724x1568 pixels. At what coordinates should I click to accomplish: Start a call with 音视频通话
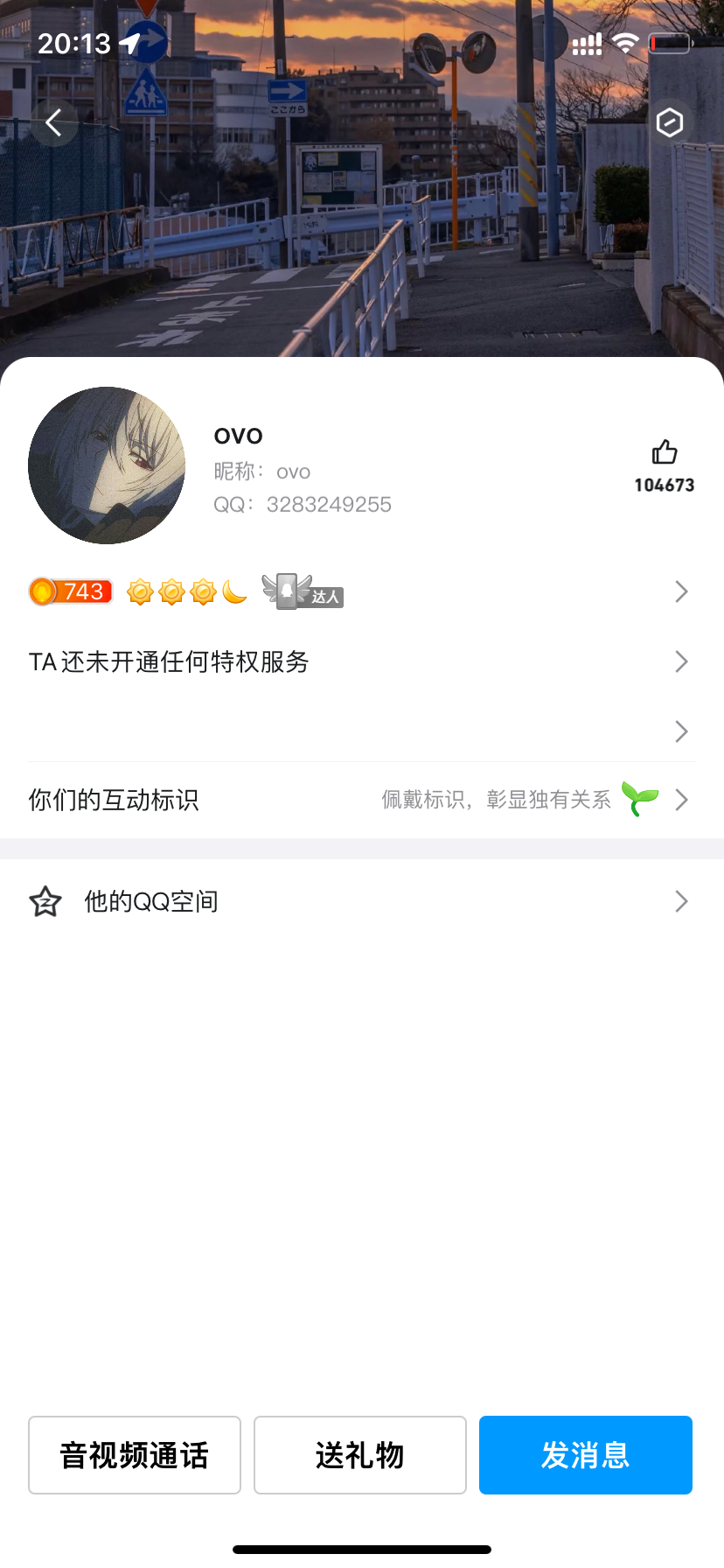pos(135,1455)
